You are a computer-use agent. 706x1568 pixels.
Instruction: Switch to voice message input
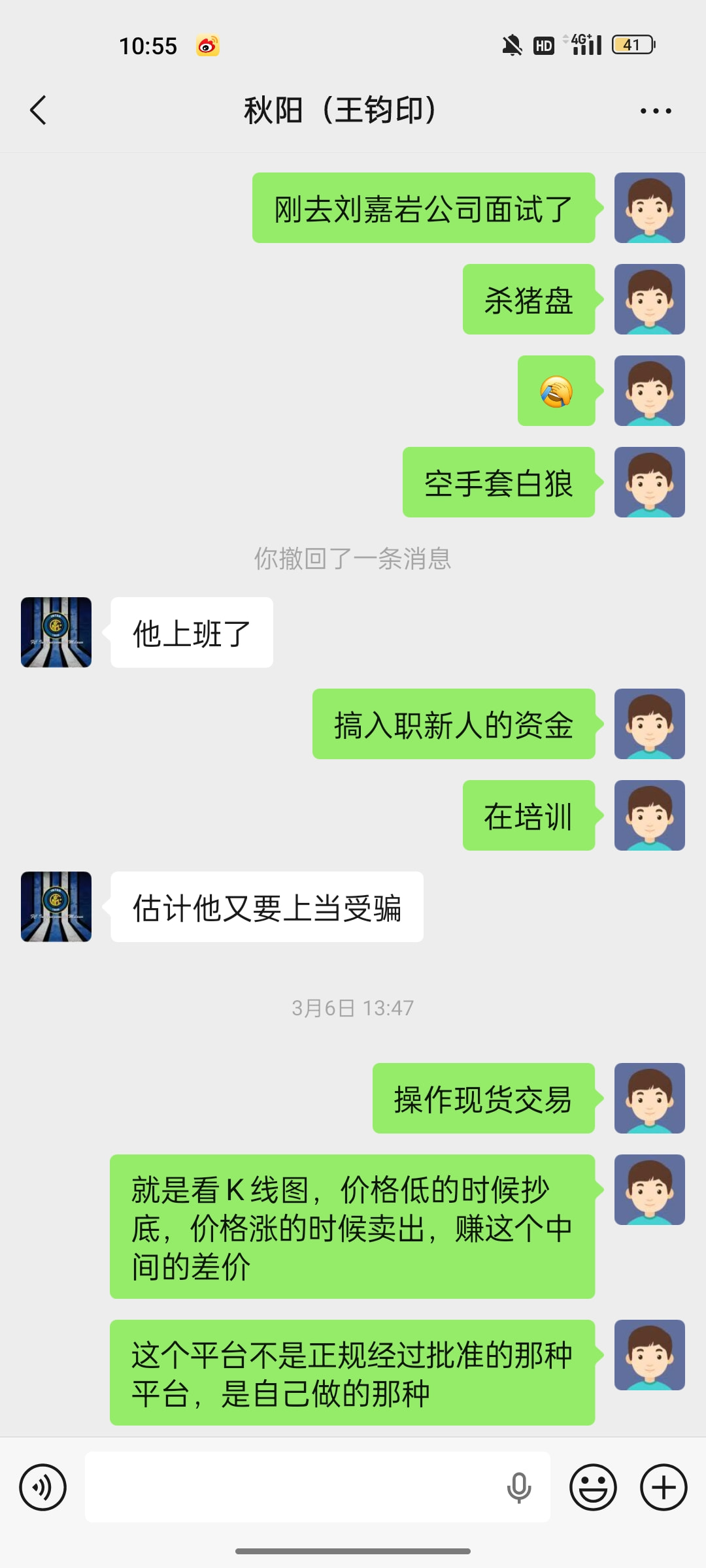(x=43, y=1488)
